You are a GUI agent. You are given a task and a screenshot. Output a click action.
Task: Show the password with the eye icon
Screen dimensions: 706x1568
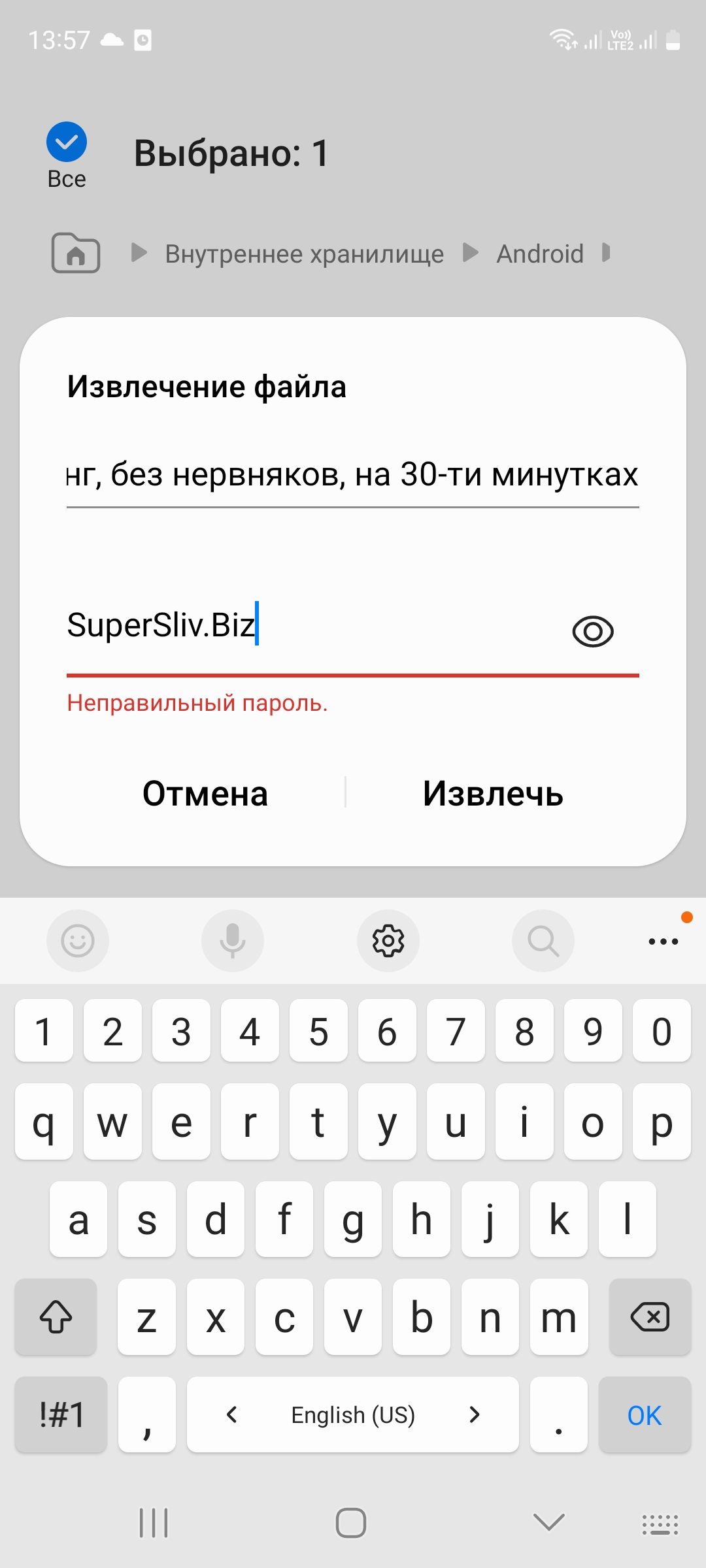point(592,631)
